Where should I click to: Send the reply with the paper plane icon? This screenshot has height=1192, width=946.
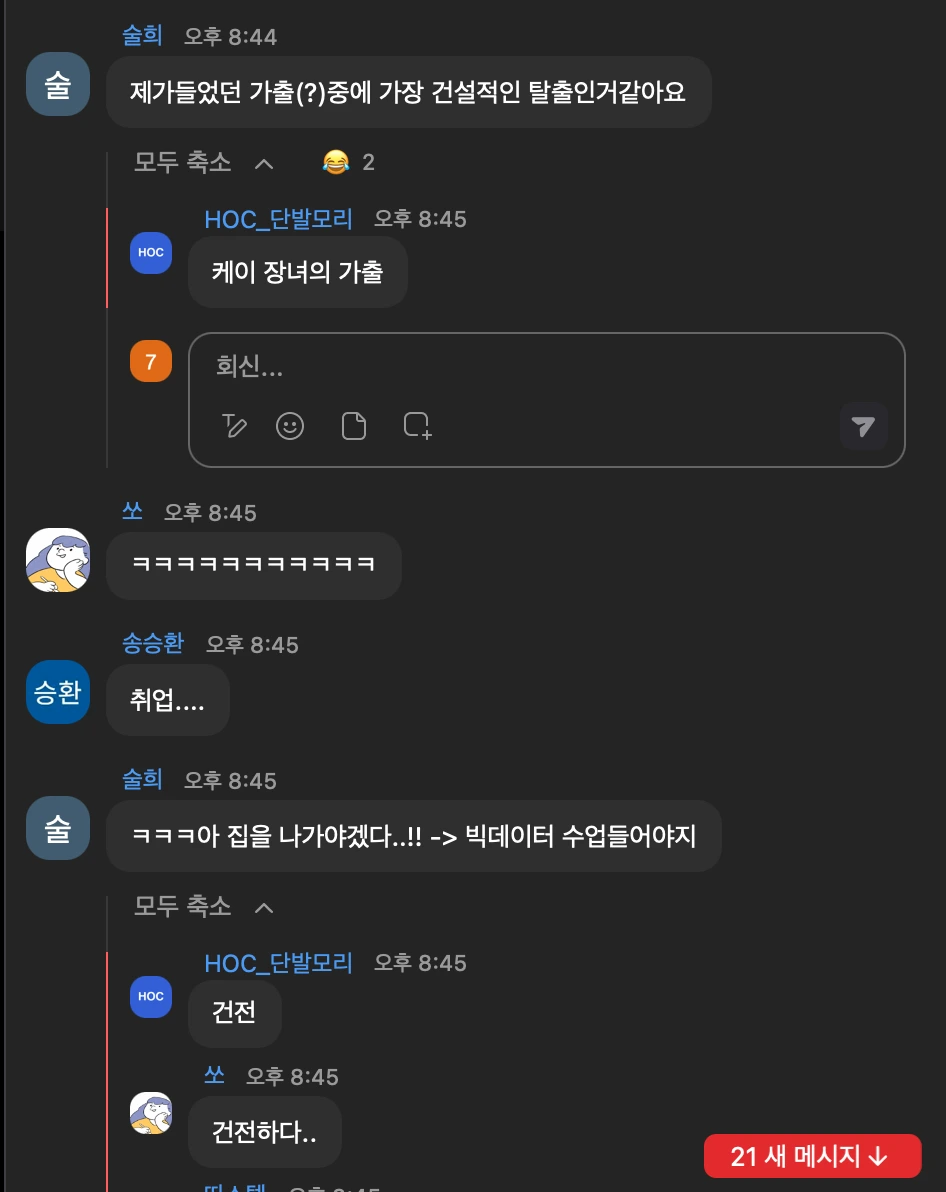point(863,427)
